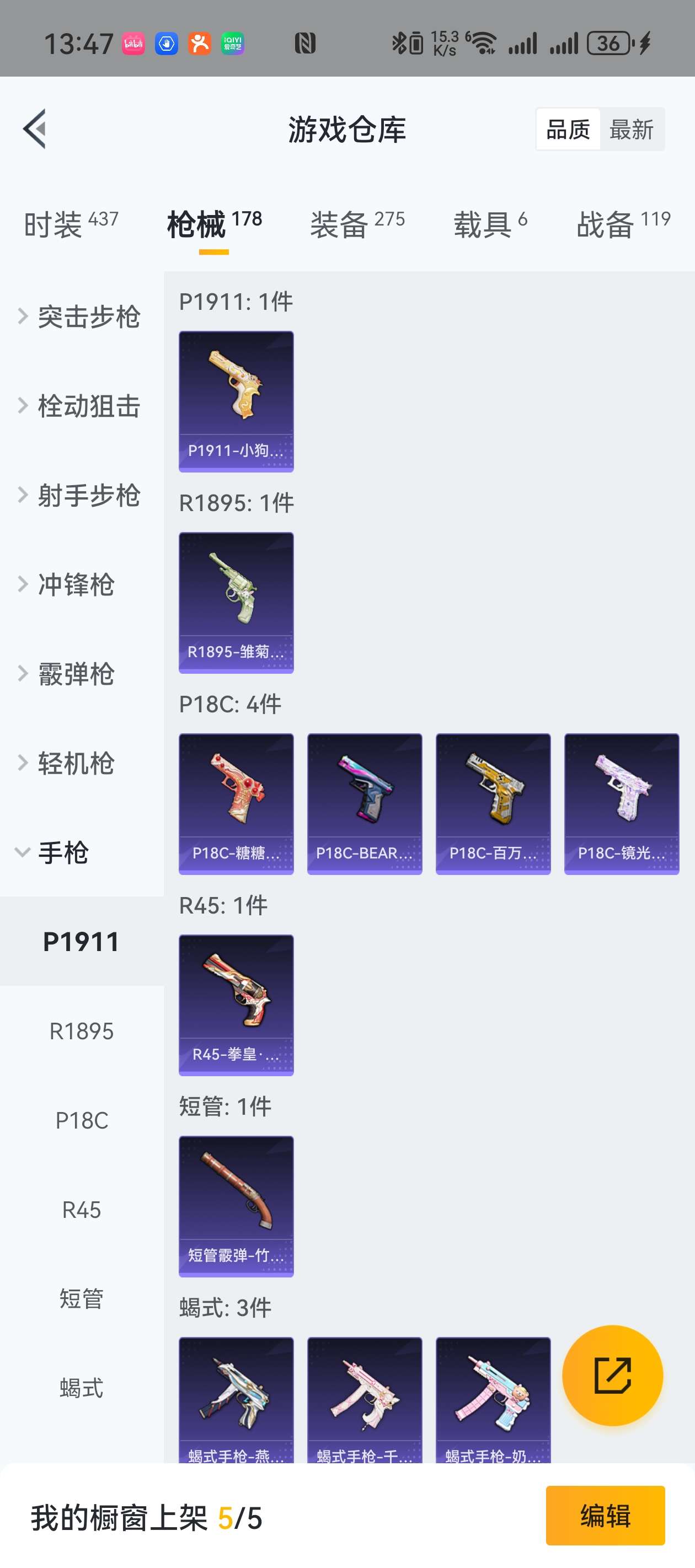
Task: Switch to 战备 tab
Action: coord(623,224)
